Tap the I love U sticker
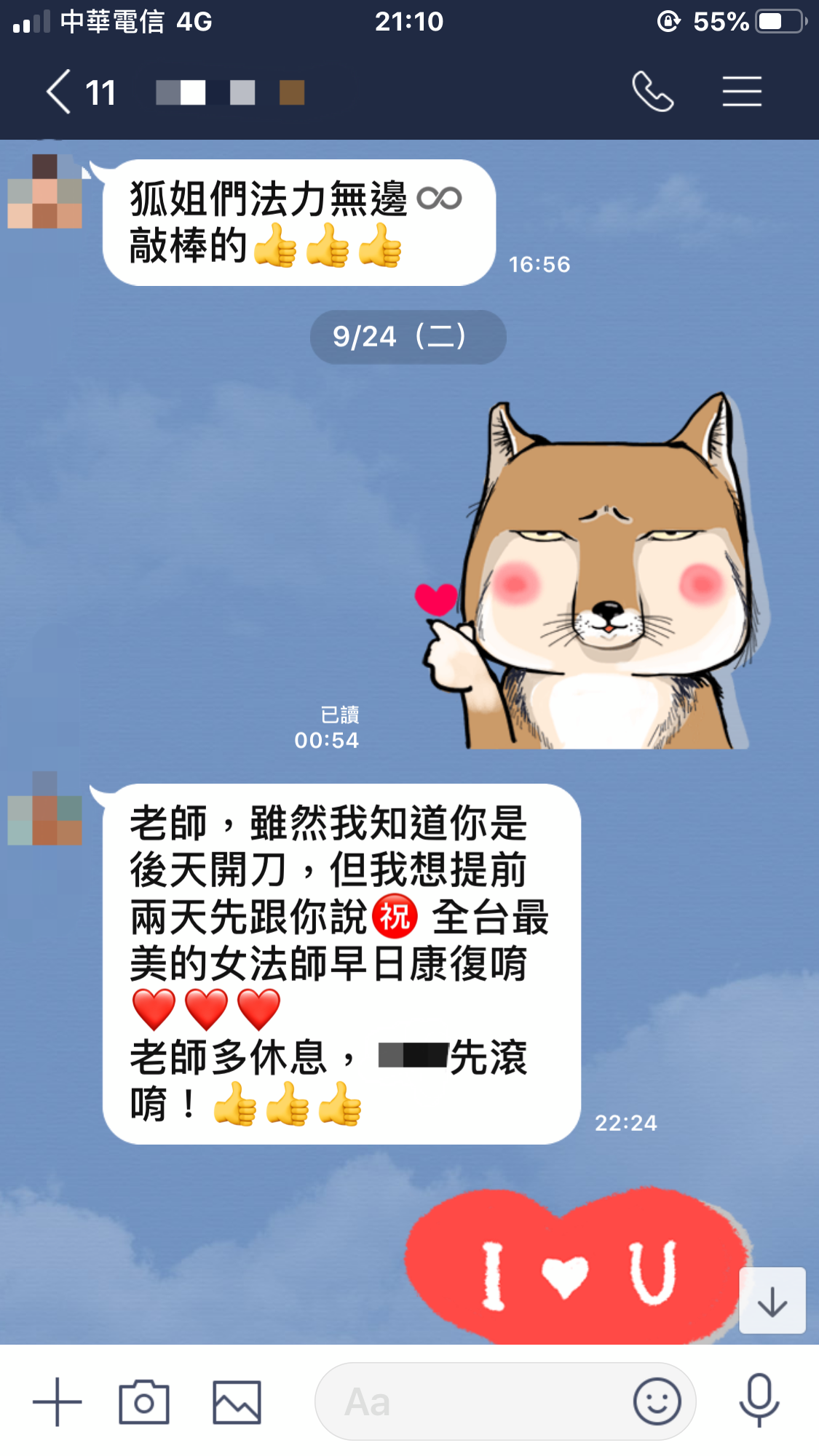819x1456 pixels. coord(575,1266)
